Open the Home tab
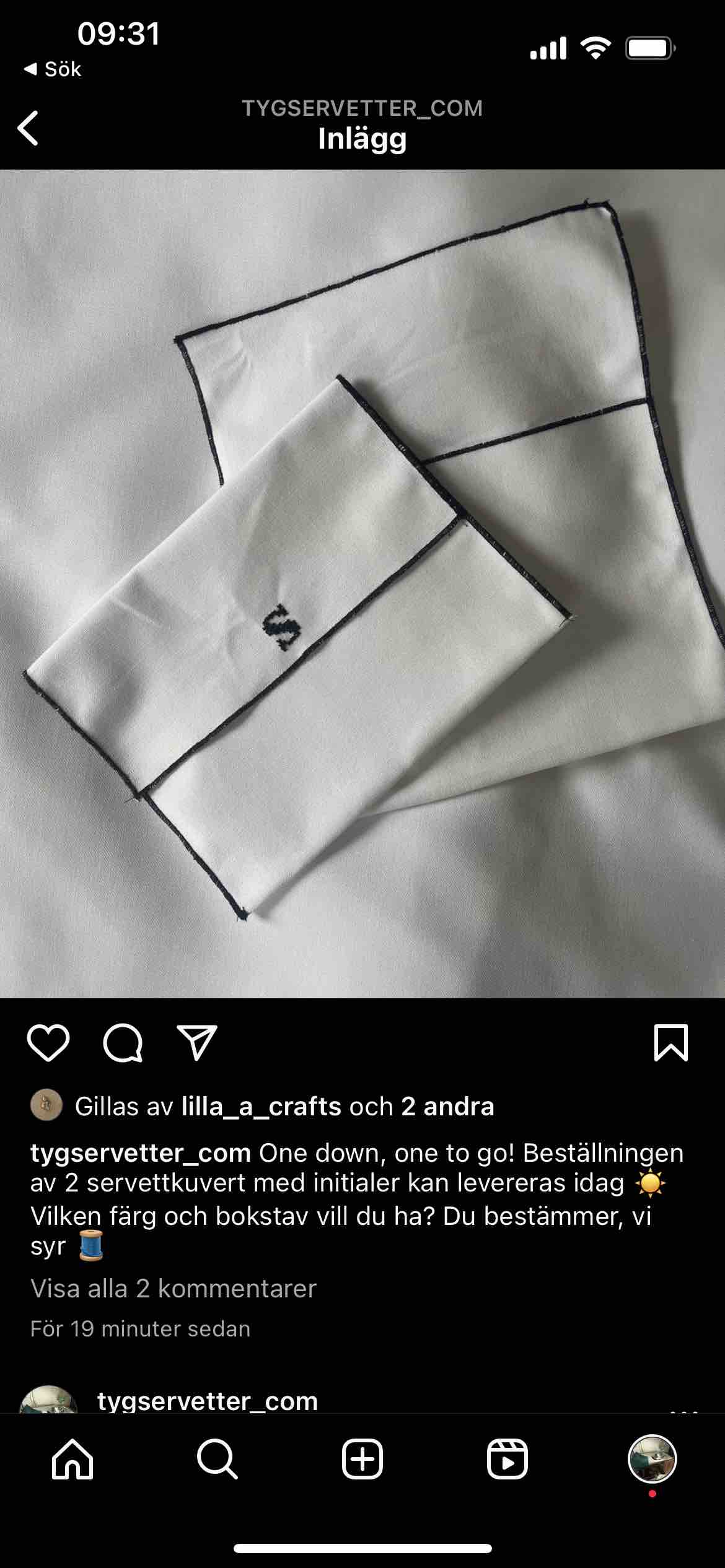Viewport: 725px width, 1568px height. (x=72, y=1460)
